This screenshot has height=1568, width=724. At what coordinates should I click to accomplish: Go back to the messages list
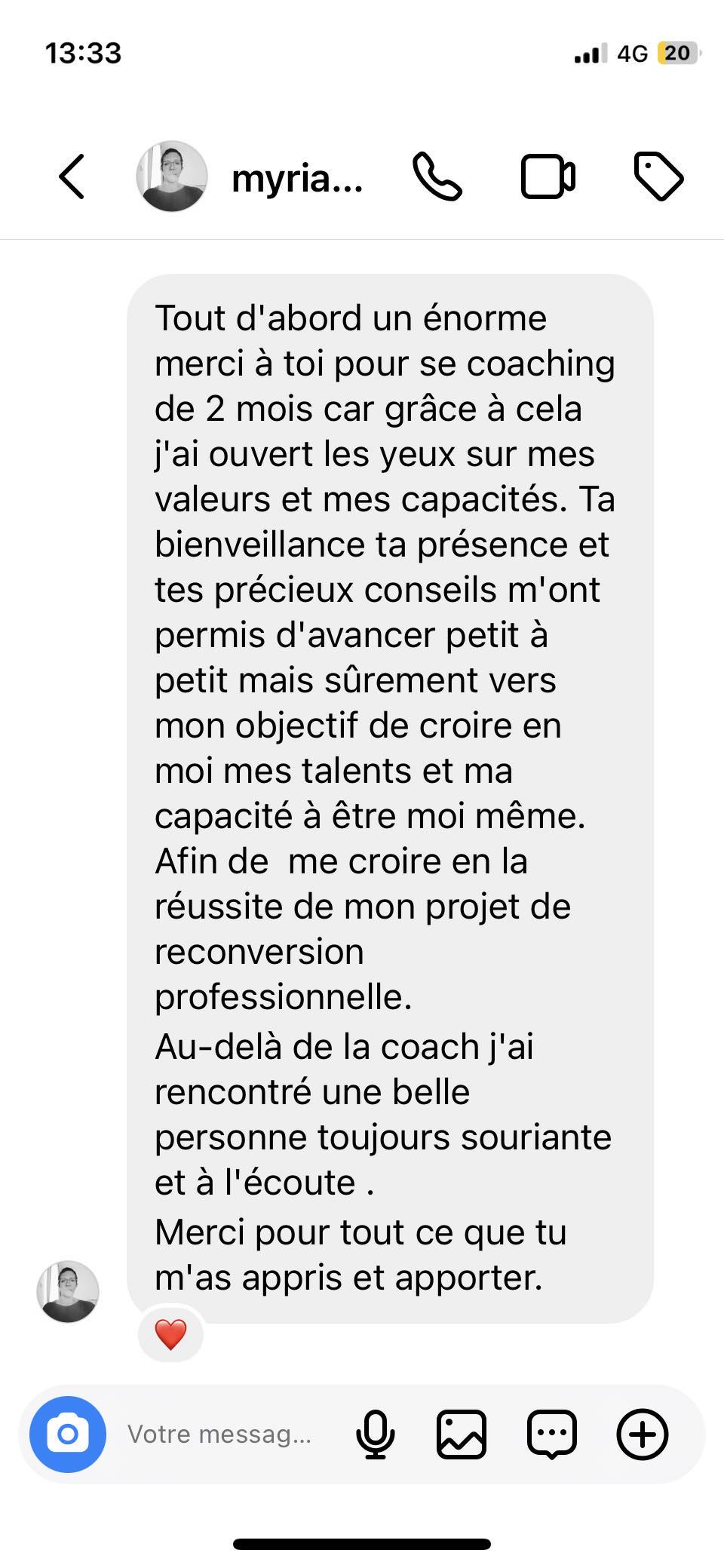point(72,176)
